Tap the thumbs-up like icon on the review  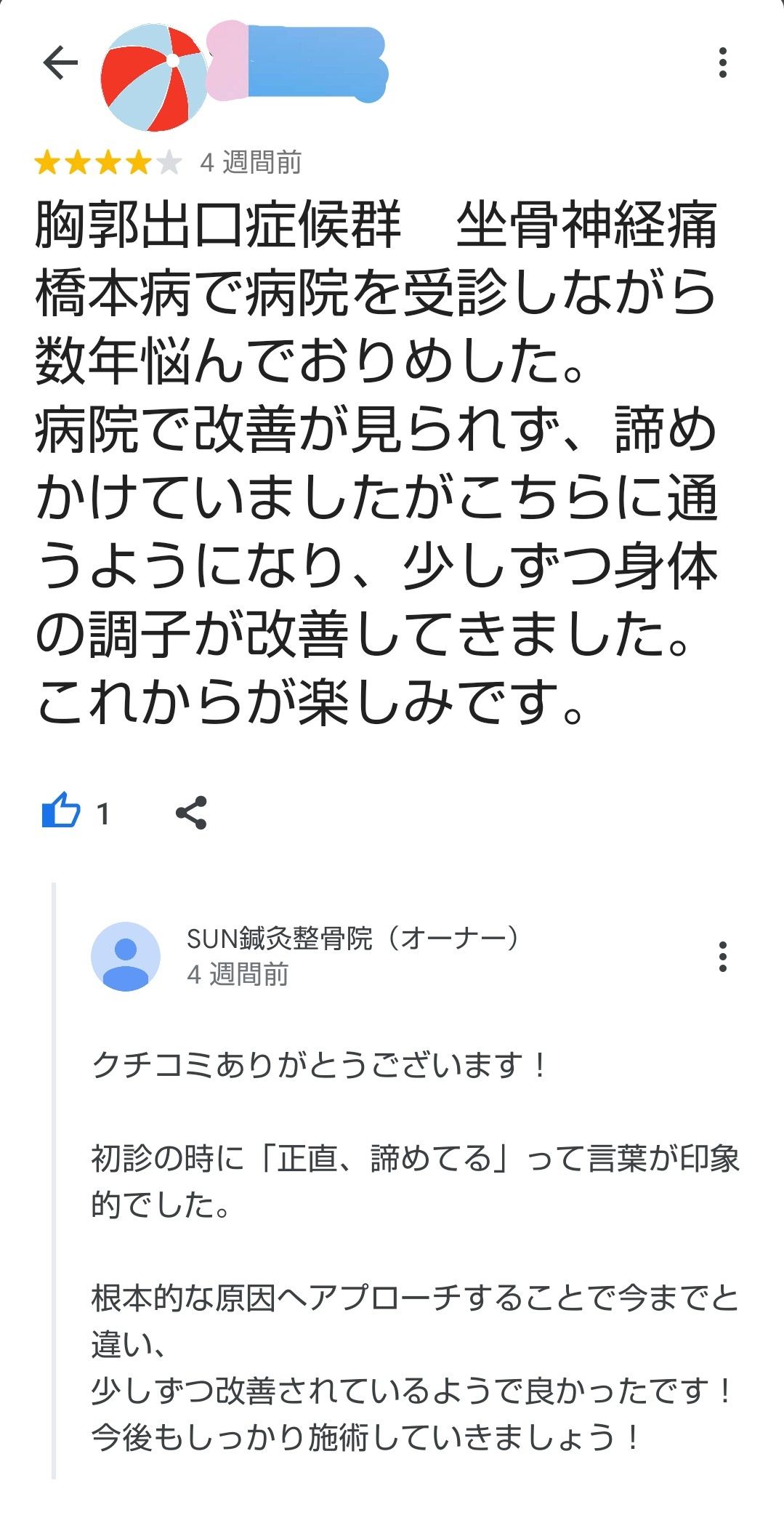coord(61,811)
